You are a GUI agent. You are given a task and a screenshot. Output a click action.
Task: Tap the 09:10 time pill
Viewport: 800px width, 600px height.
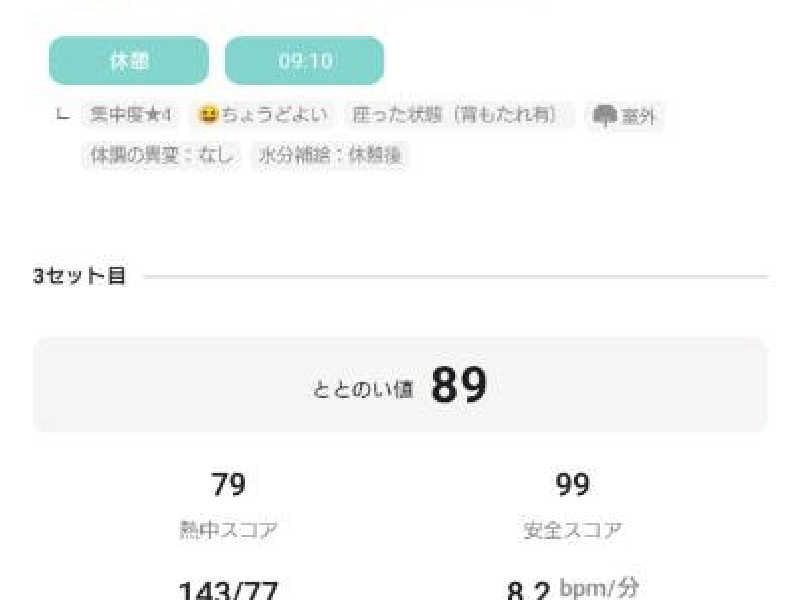point(304,61)
